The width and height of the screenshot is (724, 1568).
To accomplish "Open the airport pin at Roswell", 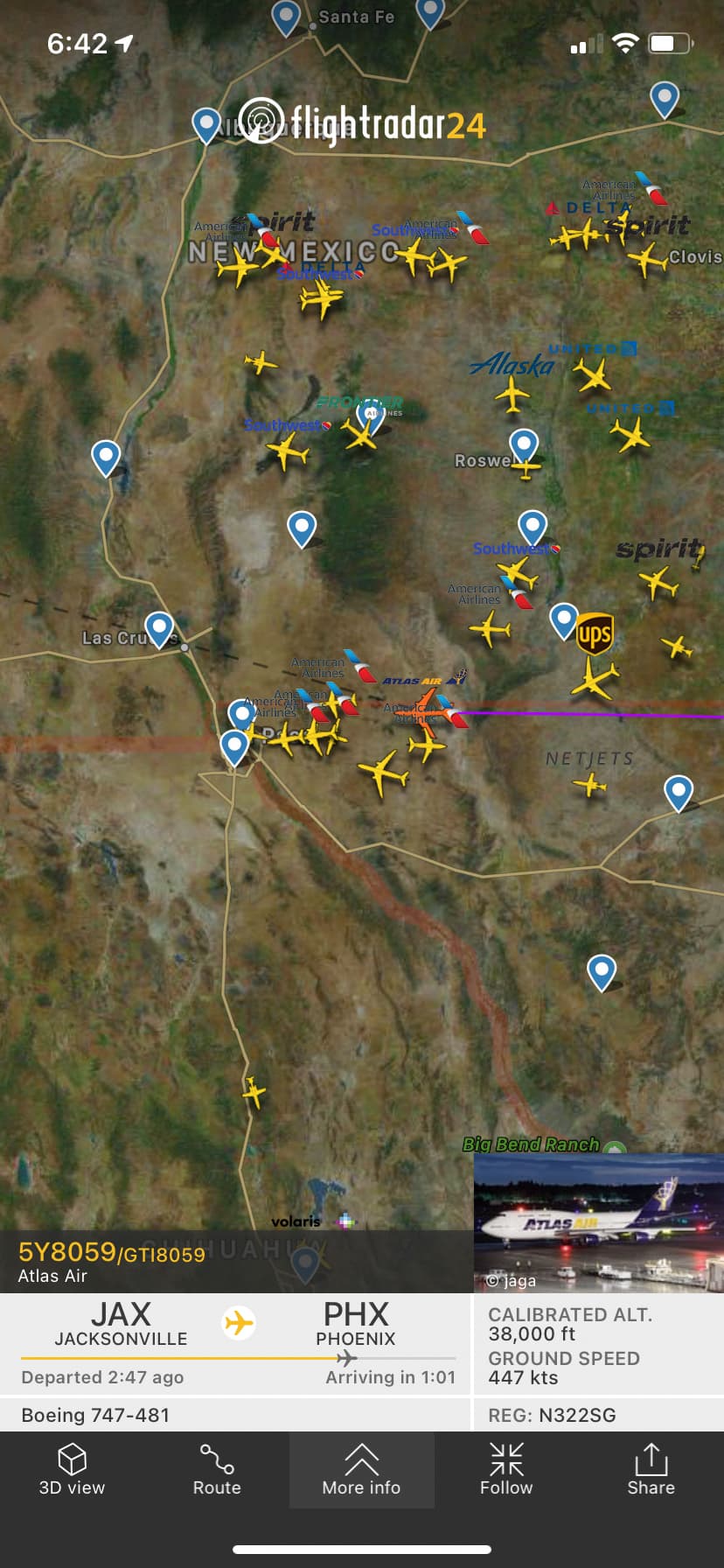I will (524, 445).
